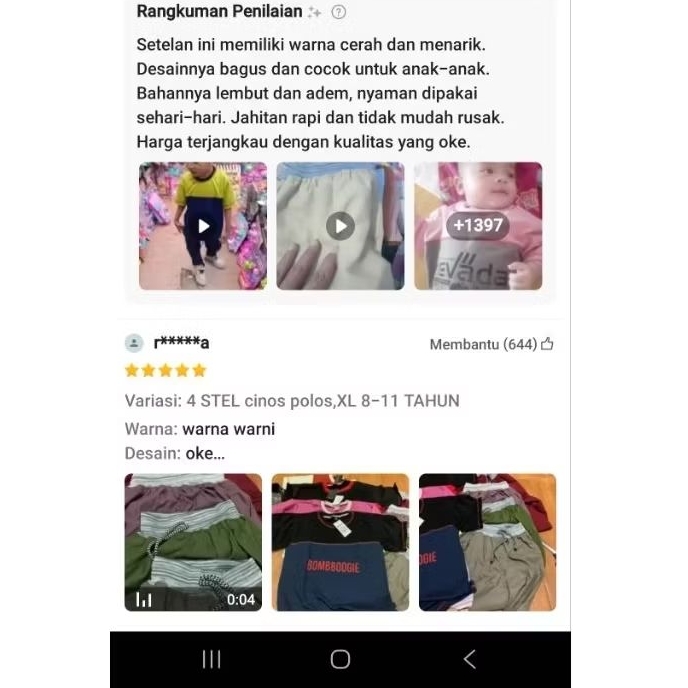The height and width of the screenshot is (688, 688).
Task: Go back using the system back button
Action: (469, 659)
